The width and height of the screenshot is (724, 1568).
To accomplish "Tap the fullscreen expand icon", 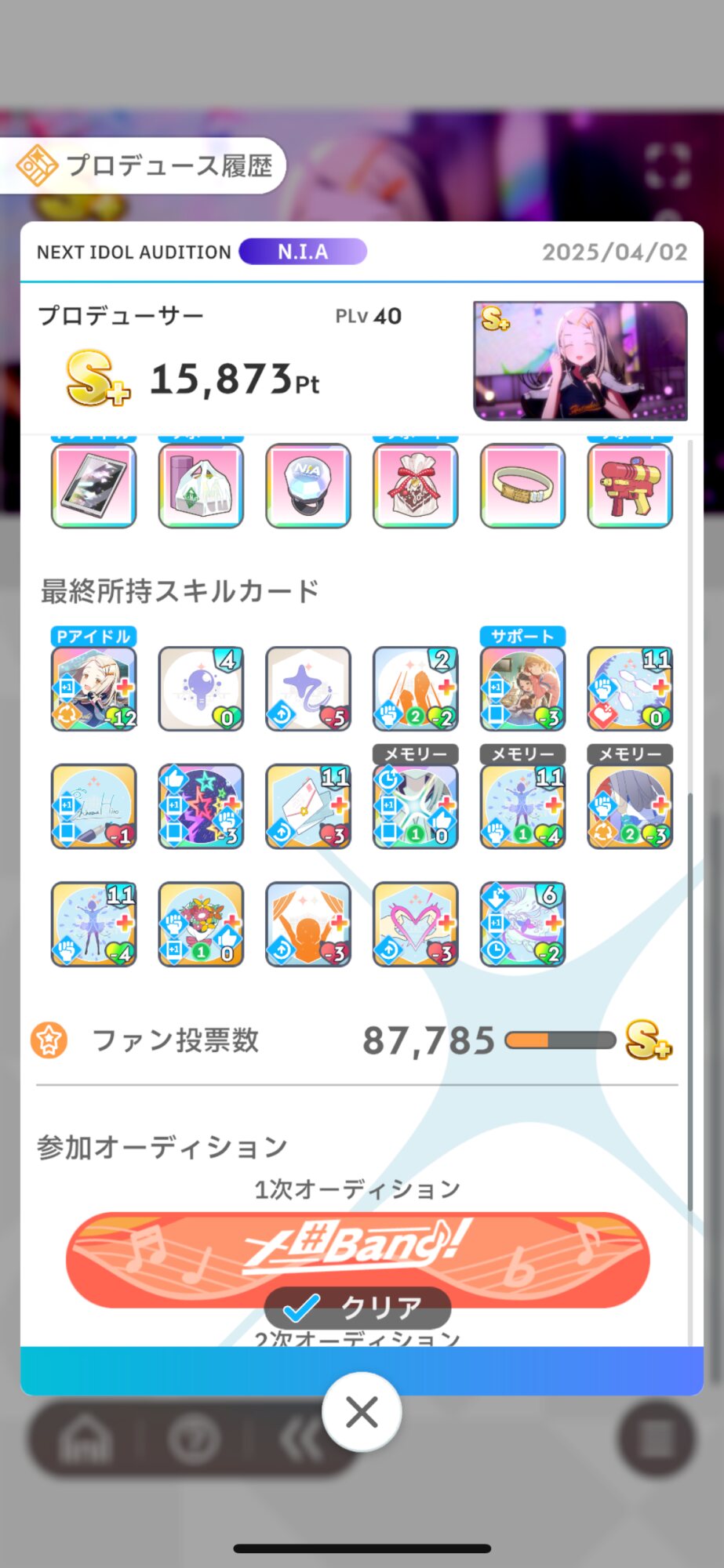I will (667, 165).
